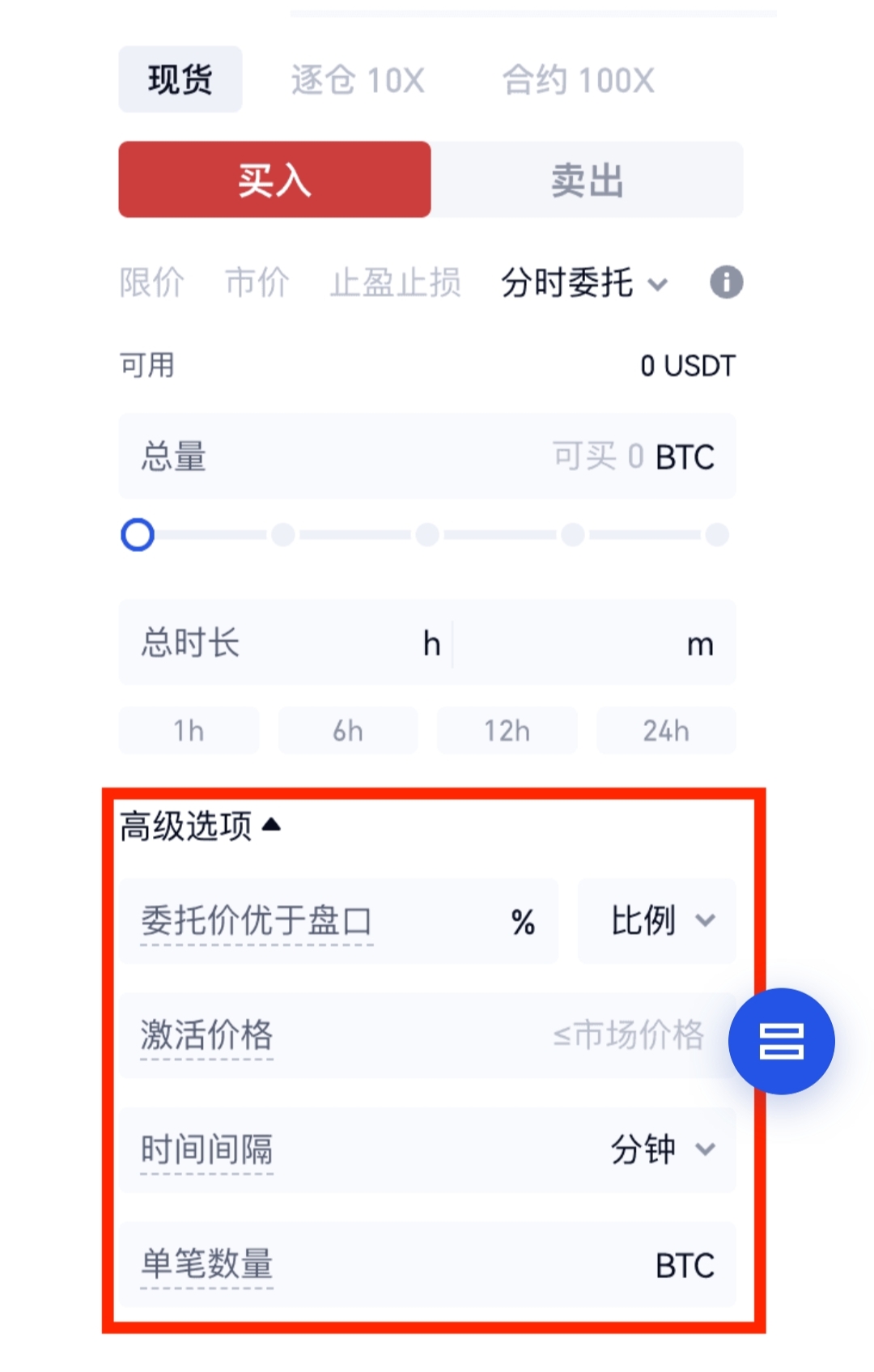Select the 24h duration preset
This screenshot has width=874, height=1372.
coord(666,730)
